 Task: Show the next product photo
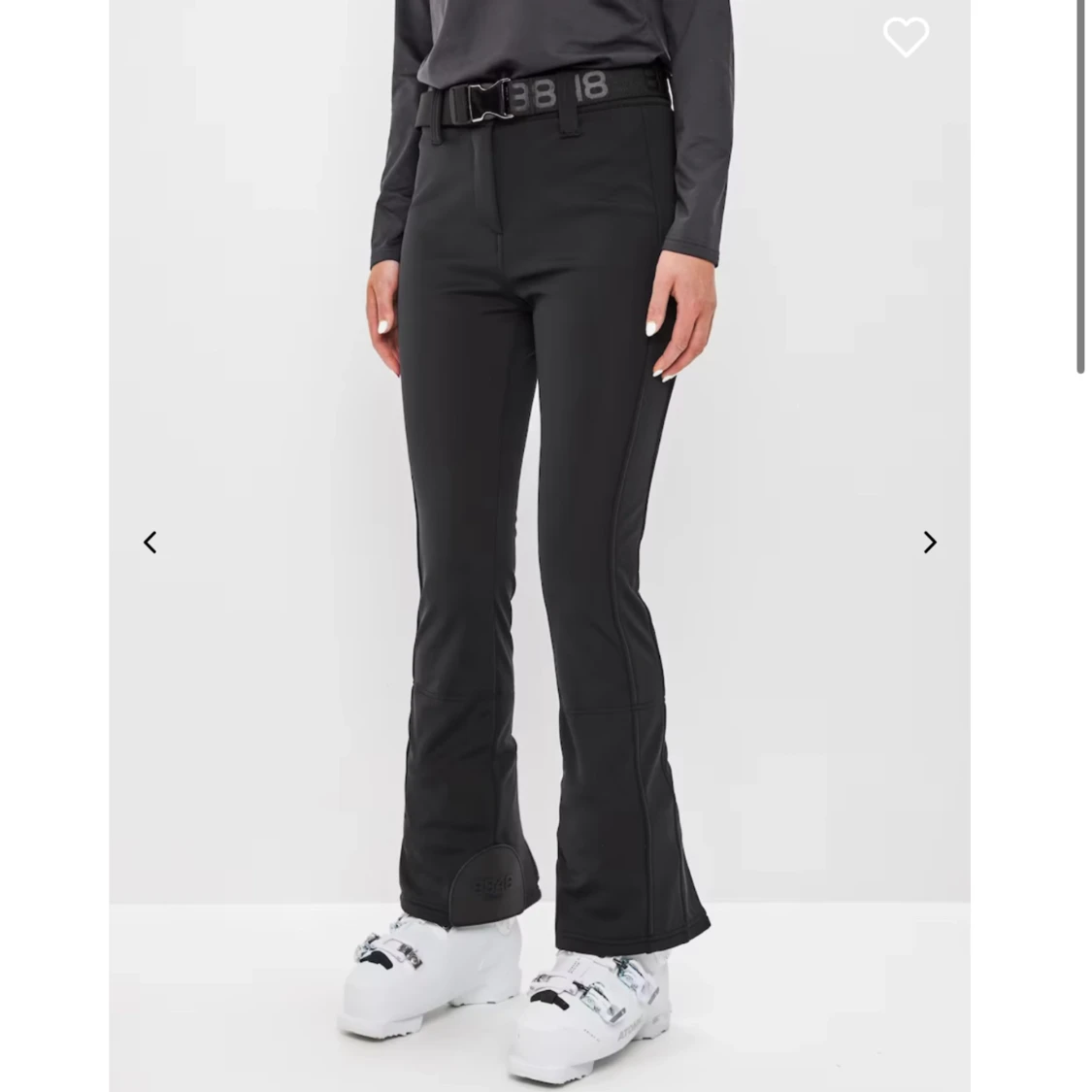[x=929, y=543]
